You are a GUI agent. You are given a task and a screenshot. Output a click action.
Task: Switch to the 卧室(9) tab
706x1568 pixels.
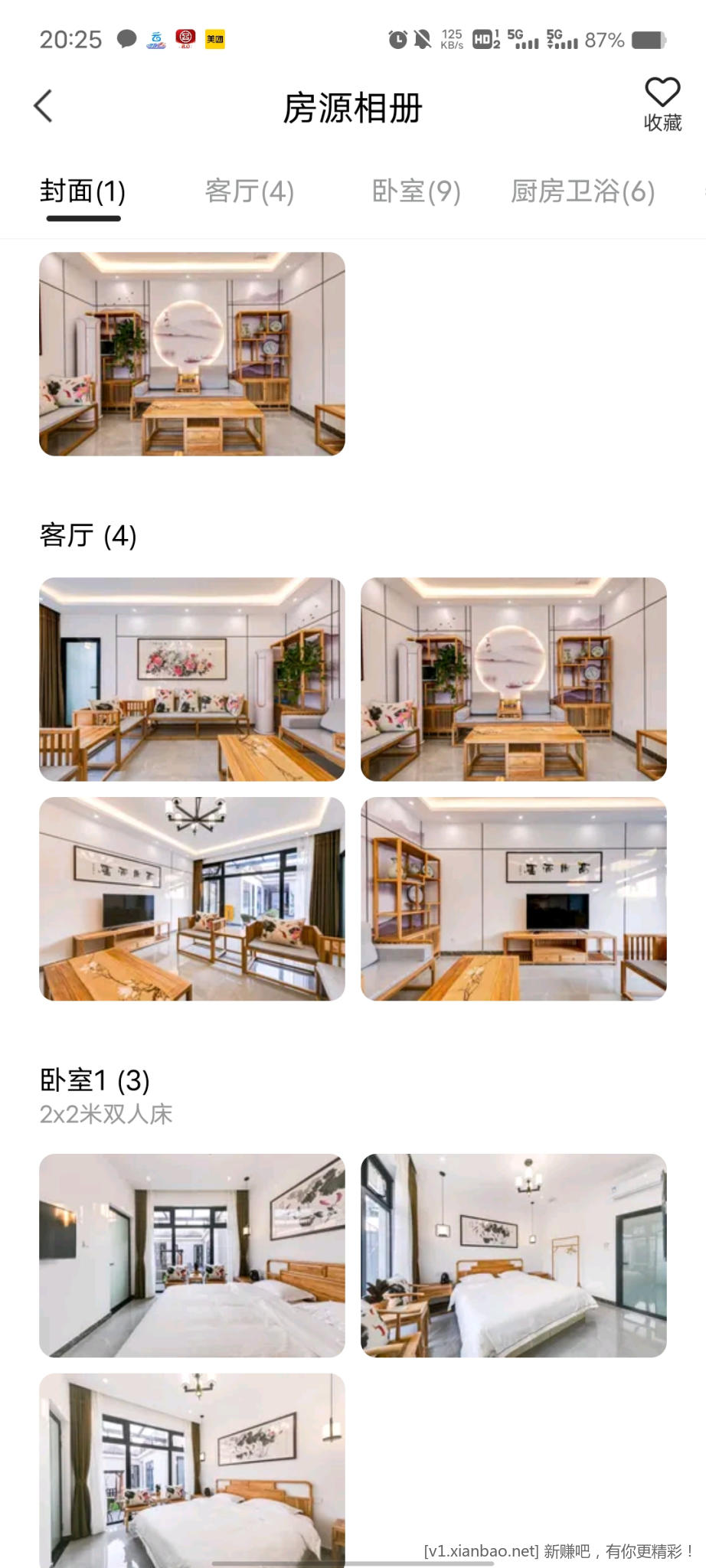point(416,191)
